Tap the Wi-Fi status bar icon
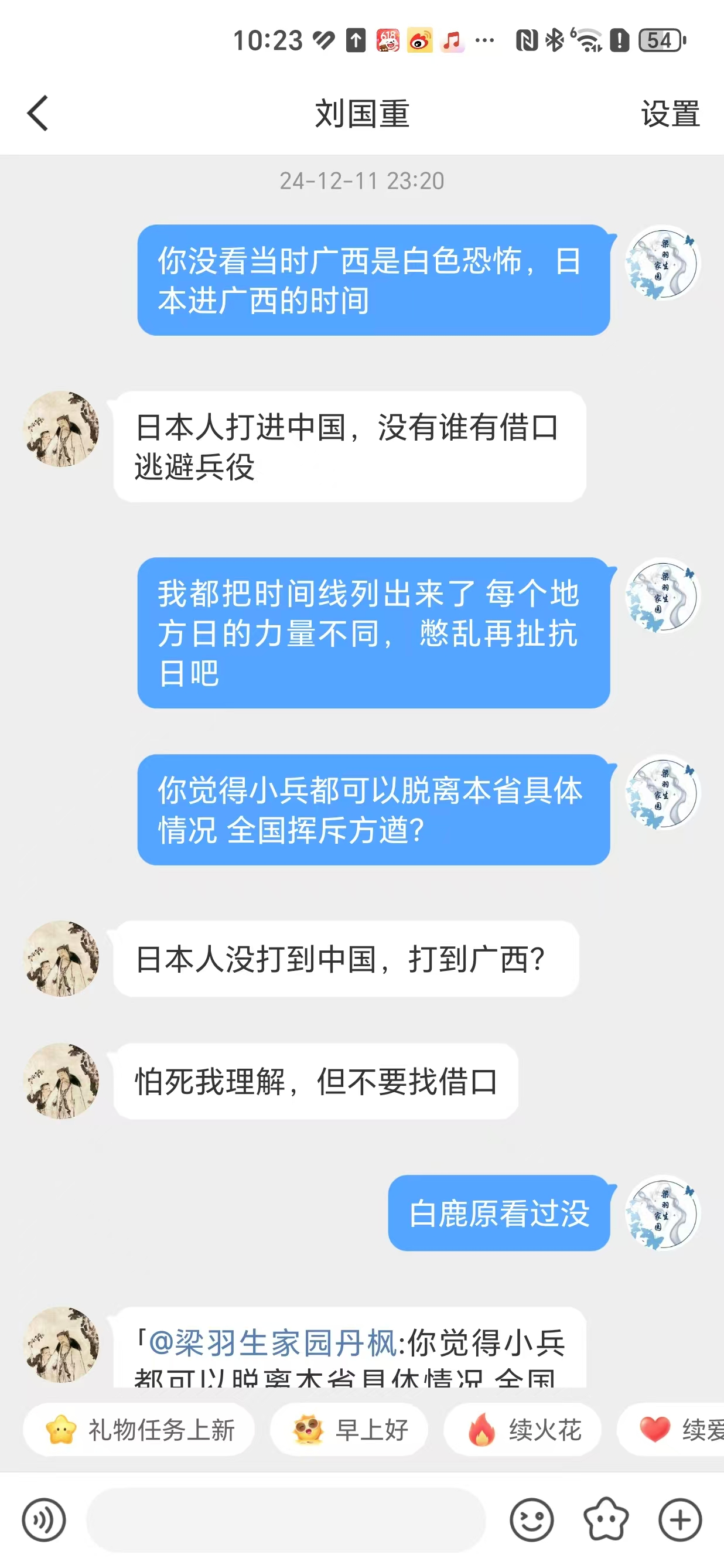This screenshot has width=724, height=1568. 585,40
